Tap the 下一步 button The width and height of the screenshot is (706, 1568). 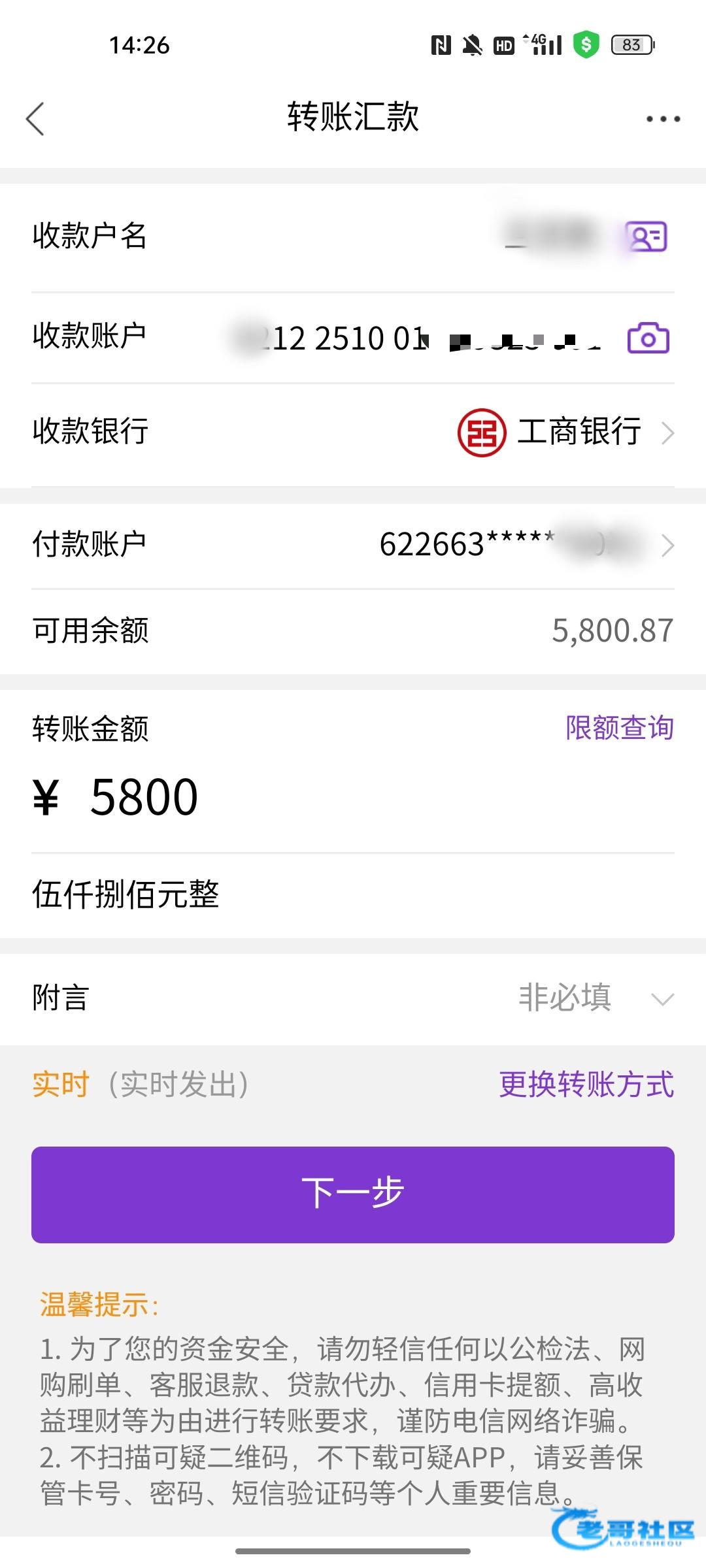tap(353, 1194)
